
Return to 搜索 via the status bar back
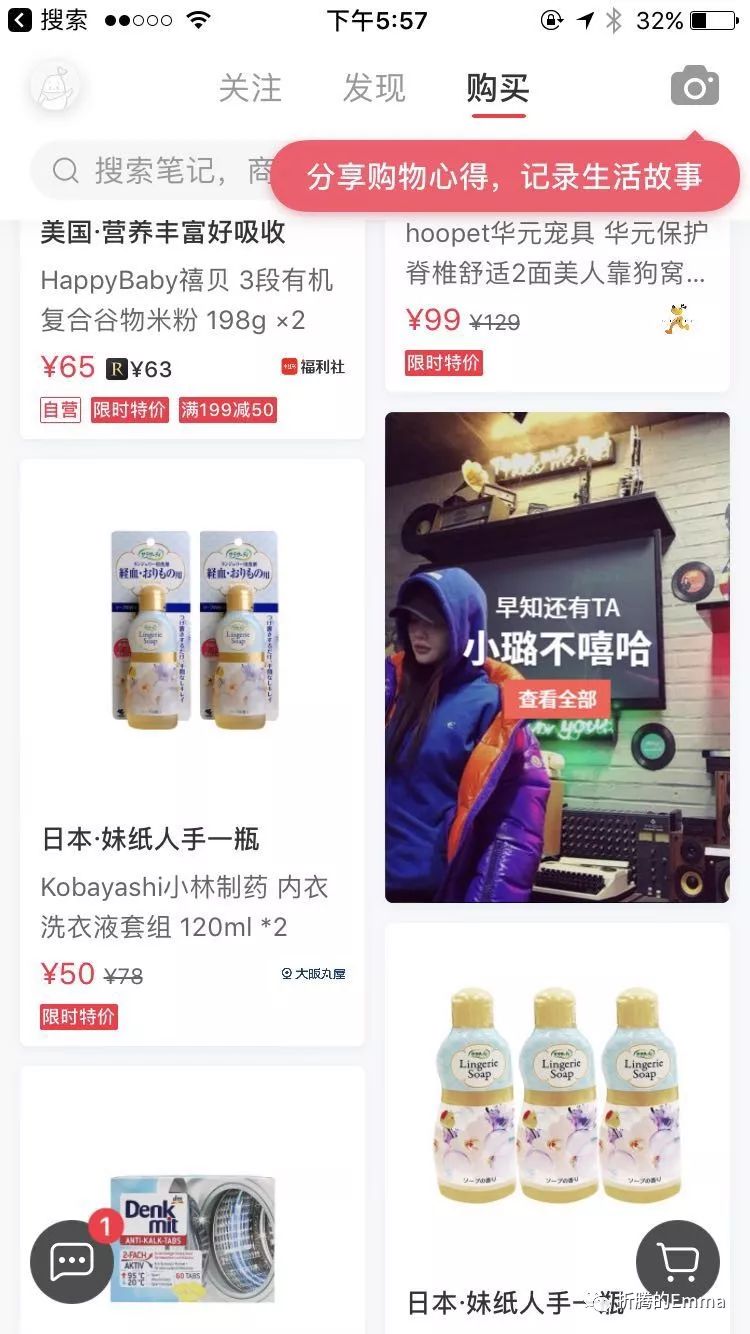tap(48, 20)
